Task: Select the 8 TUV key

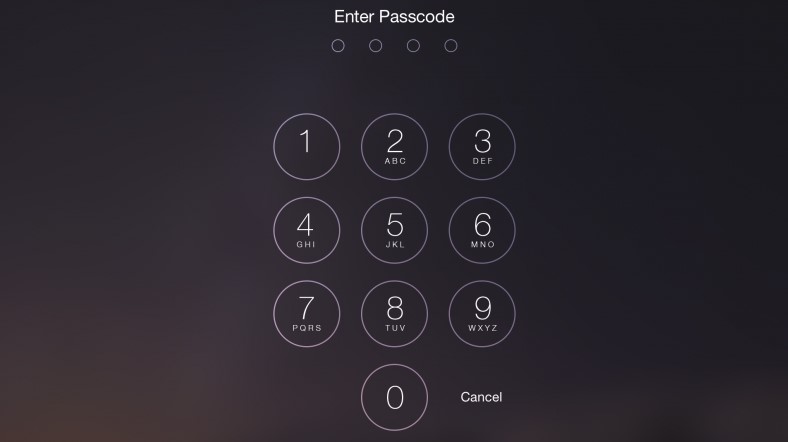Action: (x=394, y=314)
